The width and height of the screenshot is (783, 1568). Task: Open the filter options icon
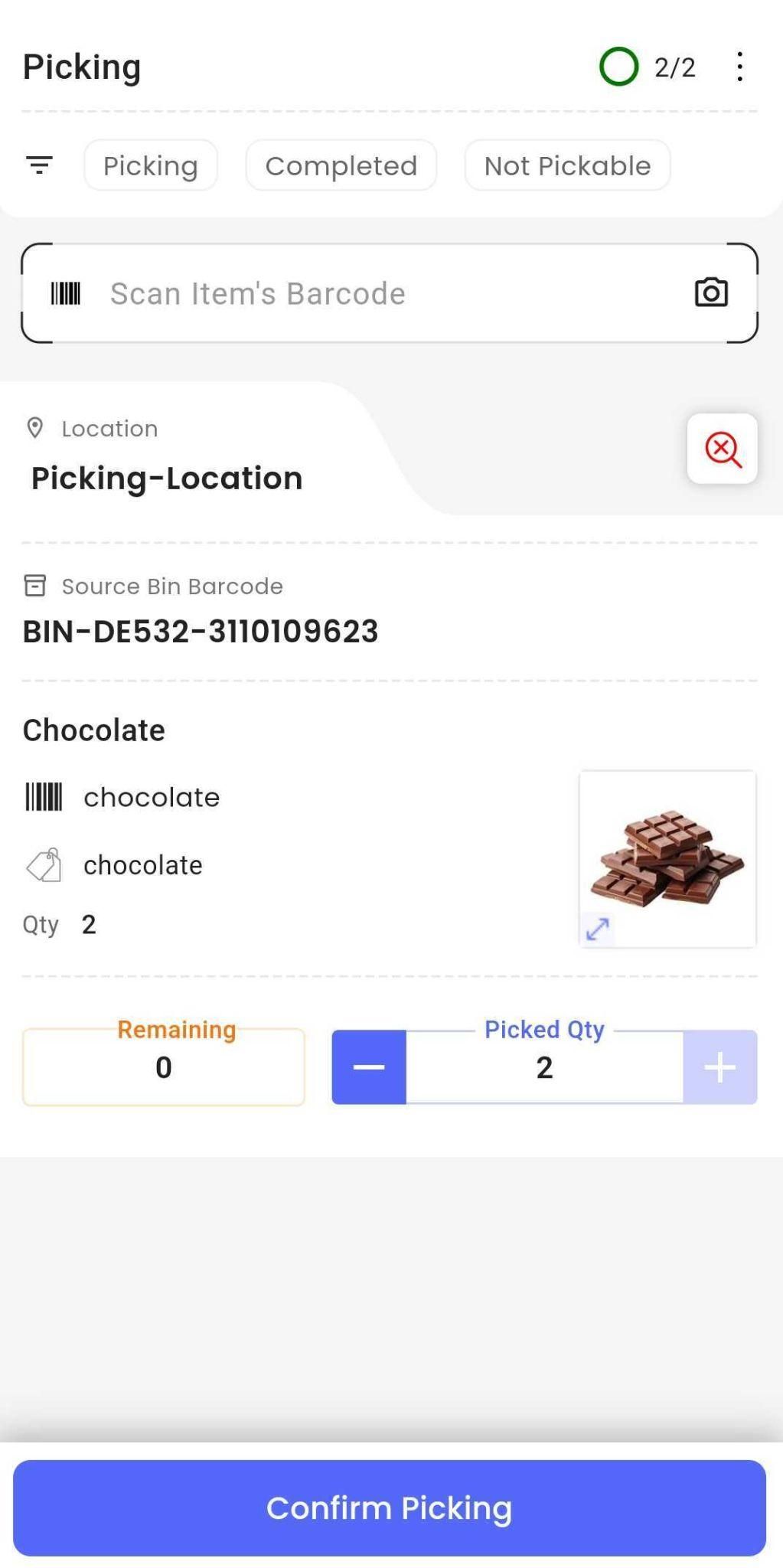coord(39,165)
